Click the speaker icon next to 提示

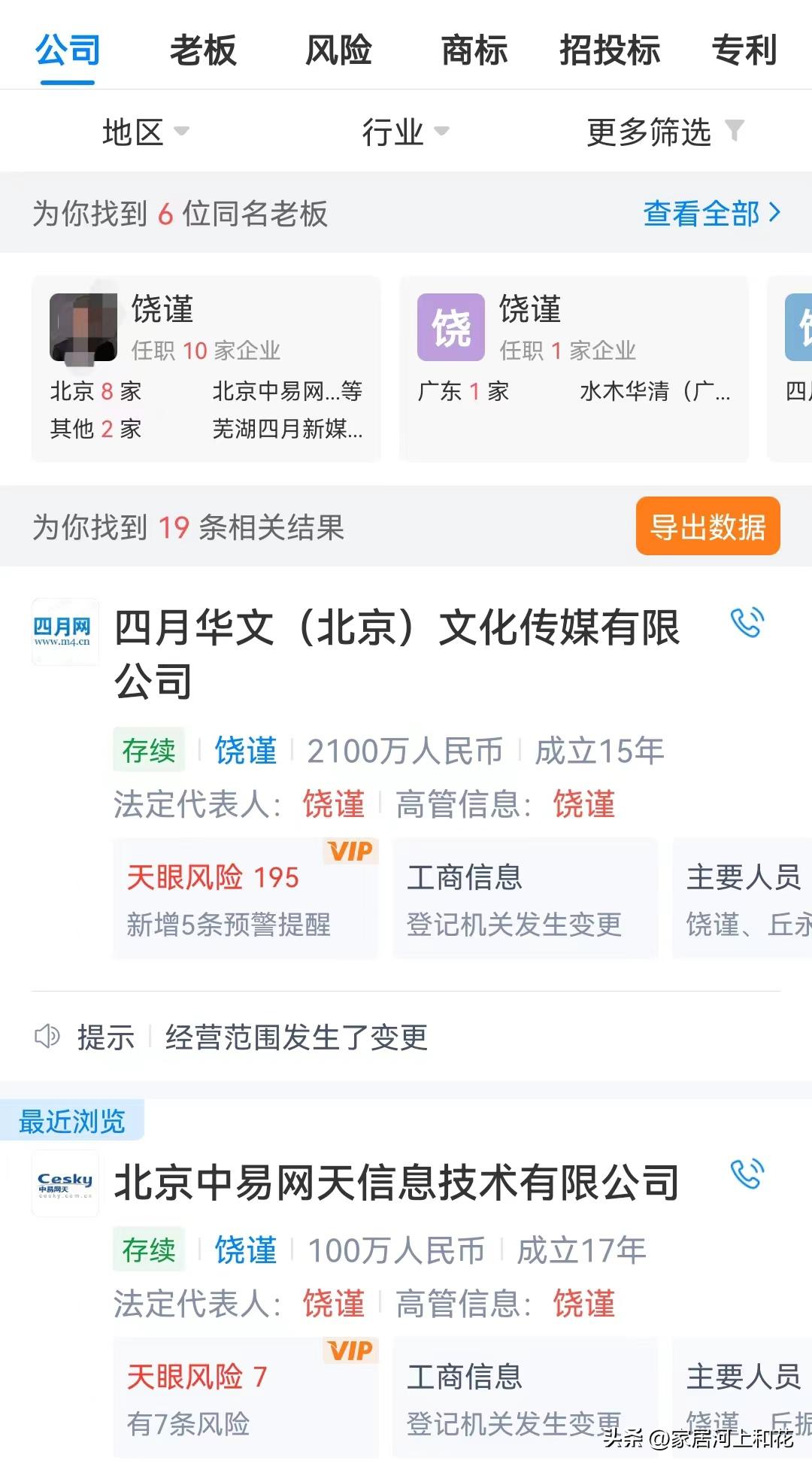point(47,1037)
